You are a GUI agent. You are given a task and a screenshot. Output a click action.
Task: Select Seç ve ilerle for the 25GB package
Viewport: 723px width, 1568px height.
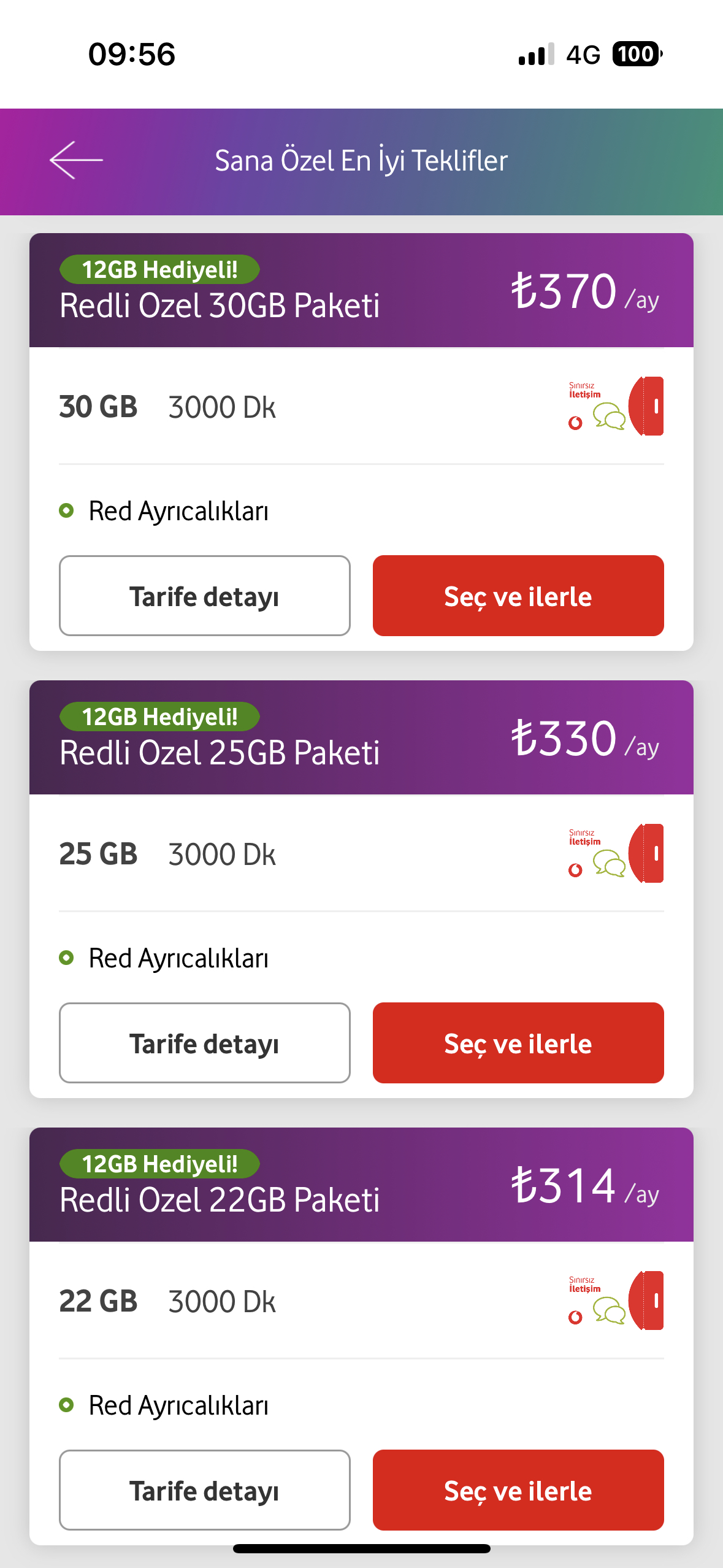518,1043
